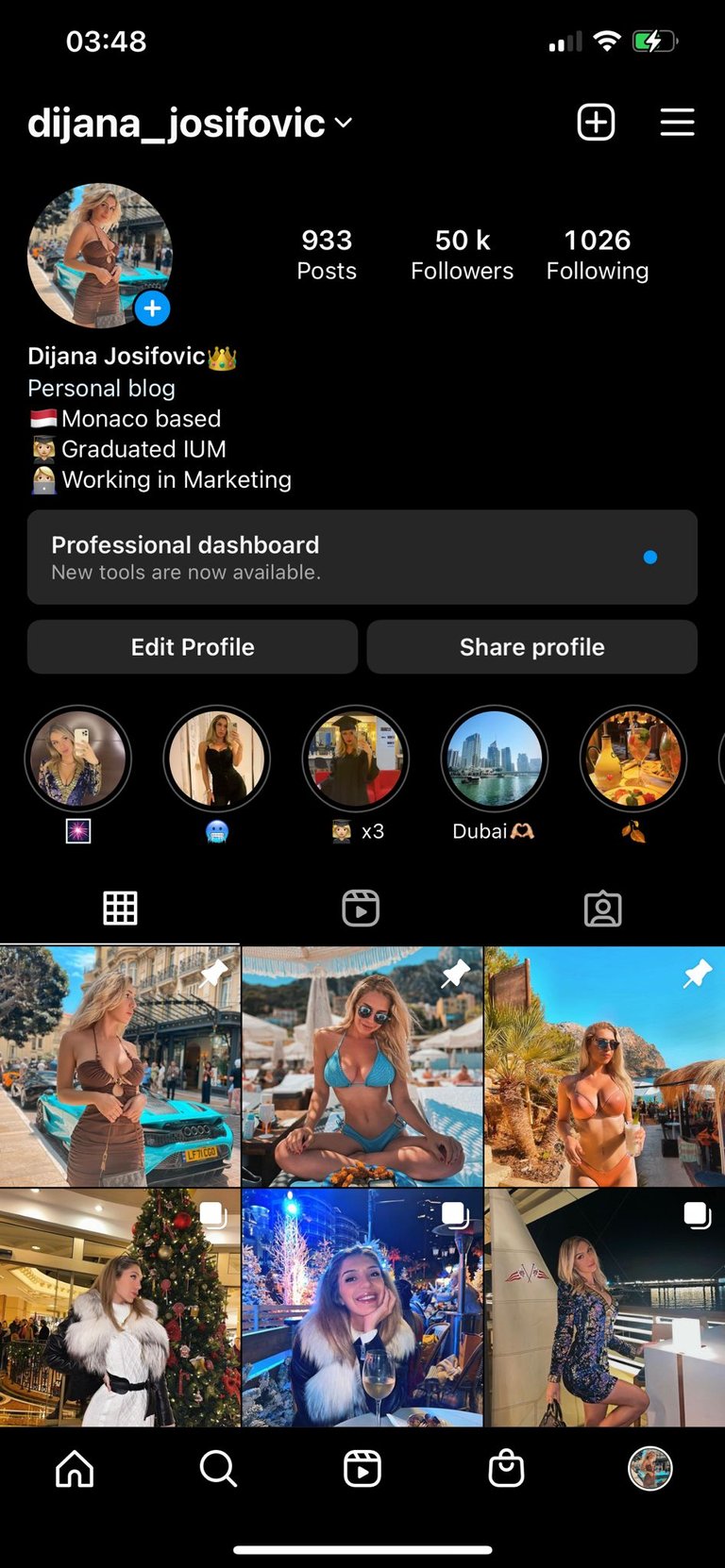
Task: Open pinned post with turquoise sports car
Action: point(120,1066)
